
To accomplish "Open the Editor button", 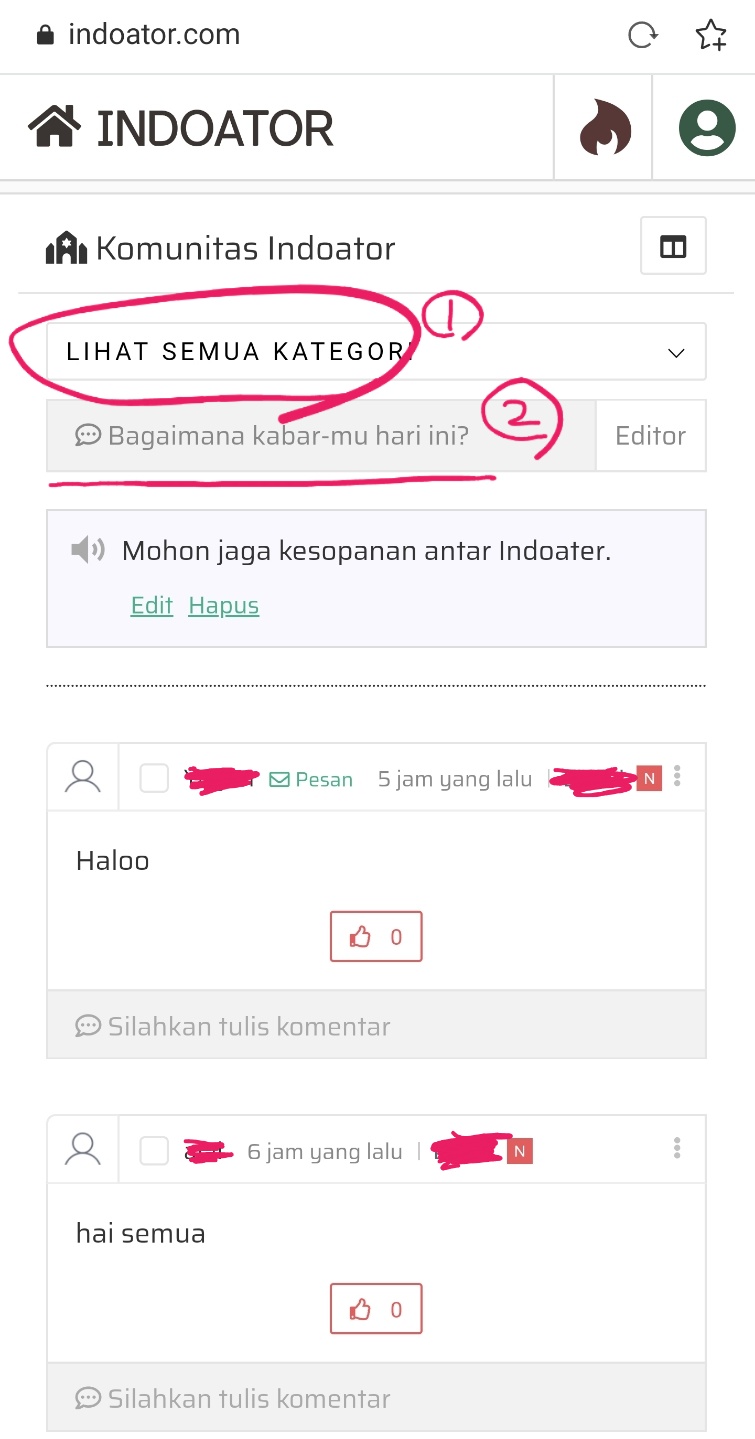I will click(x=650, y=436).
